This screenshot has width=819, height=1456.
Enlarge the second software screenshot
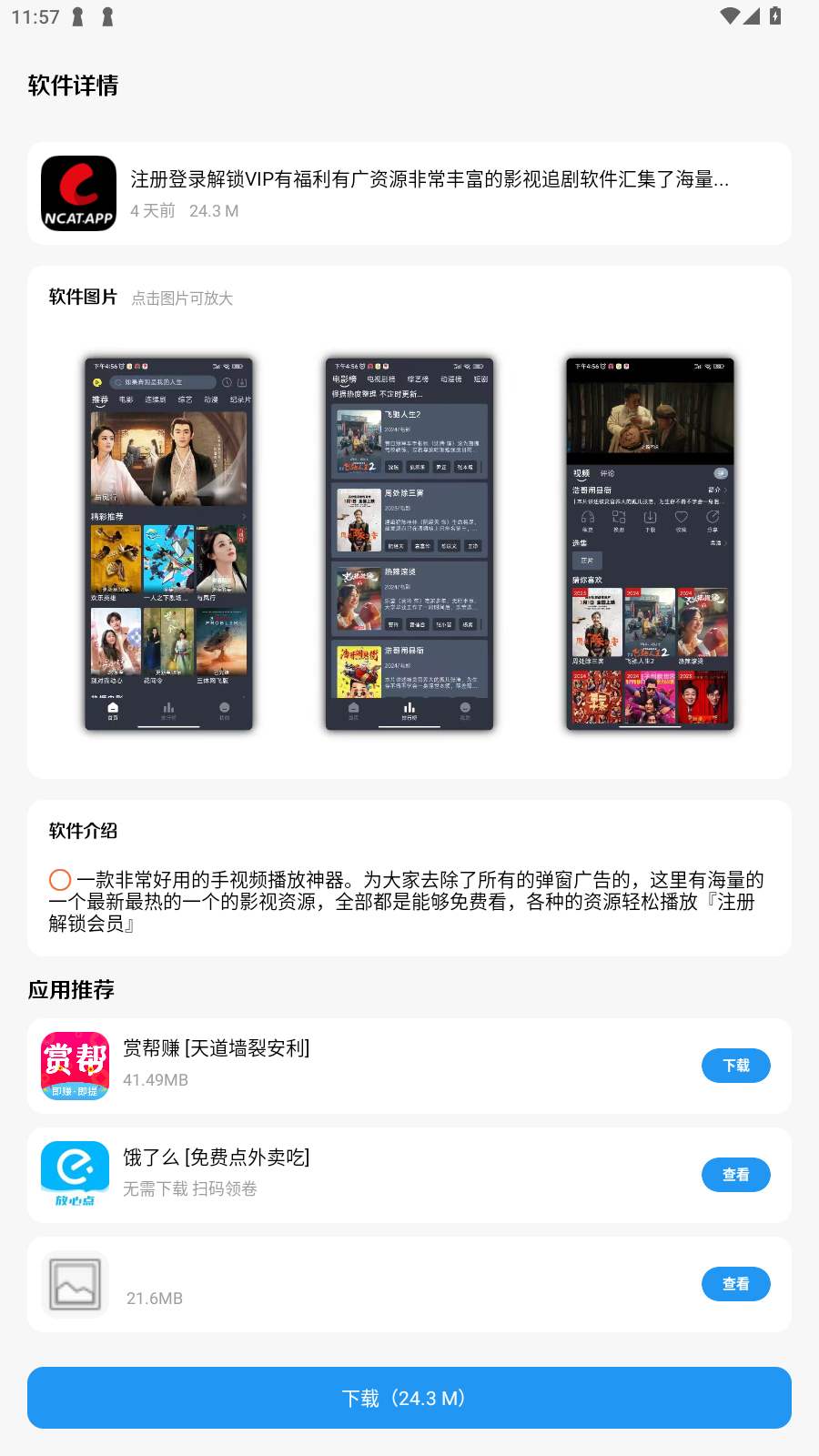409,543
